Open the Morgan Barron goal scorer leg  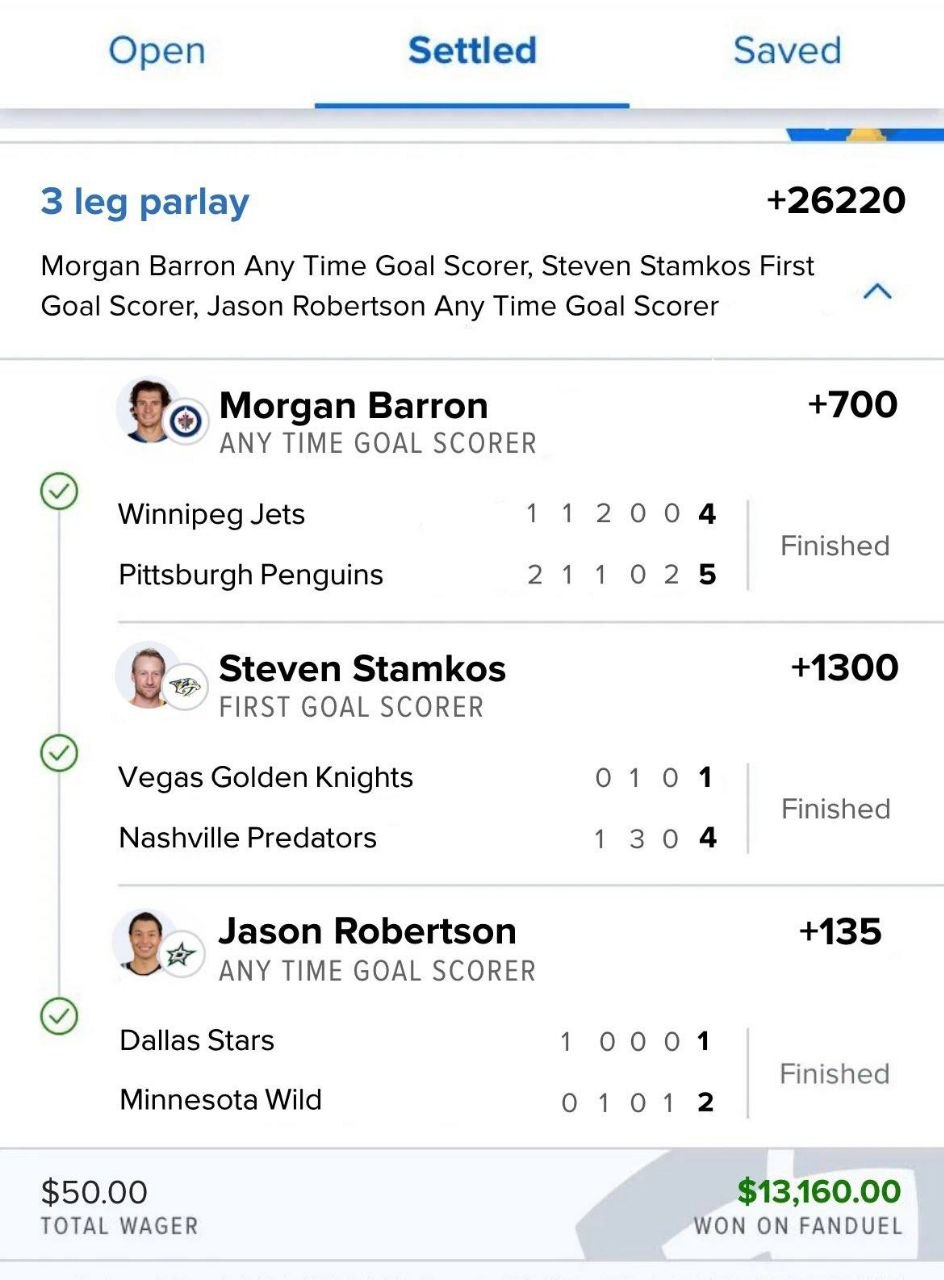point(353,406)
